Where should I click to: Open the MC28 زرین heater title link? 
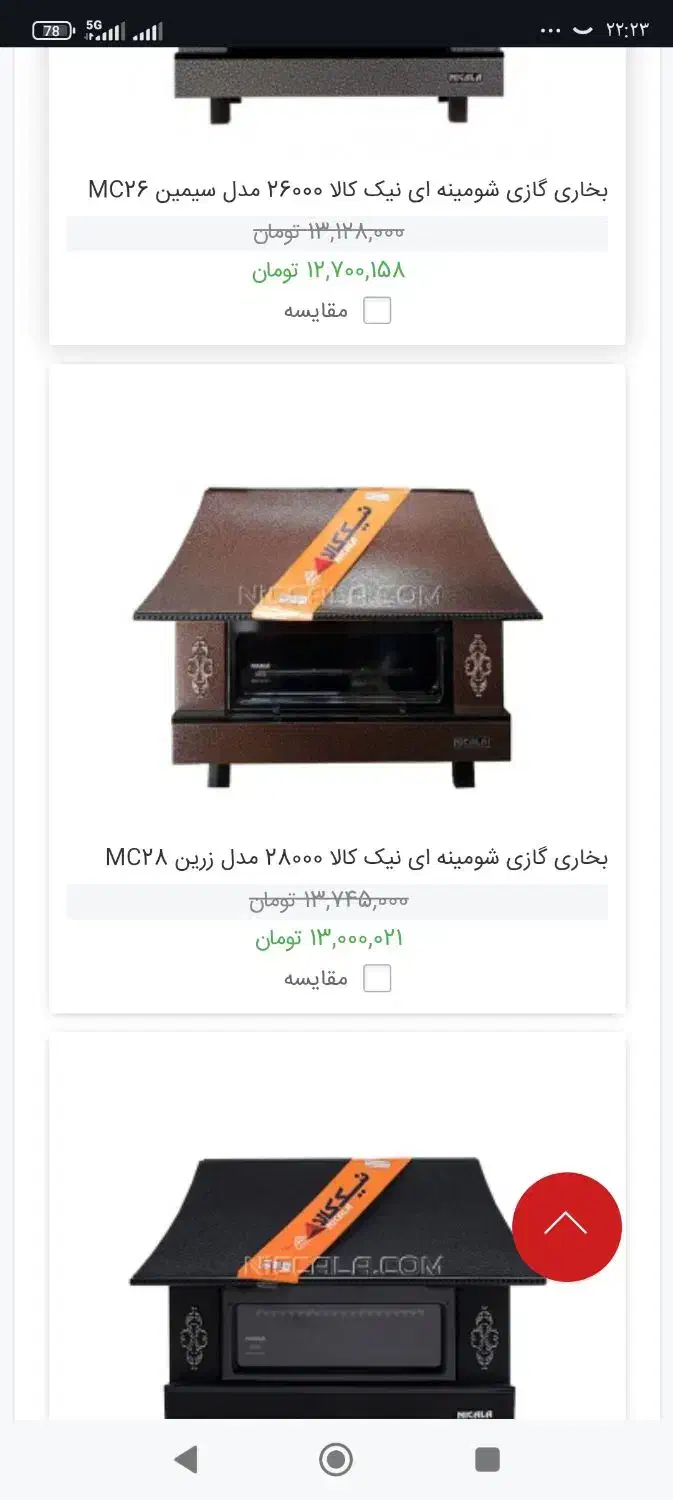click(357, 858)
